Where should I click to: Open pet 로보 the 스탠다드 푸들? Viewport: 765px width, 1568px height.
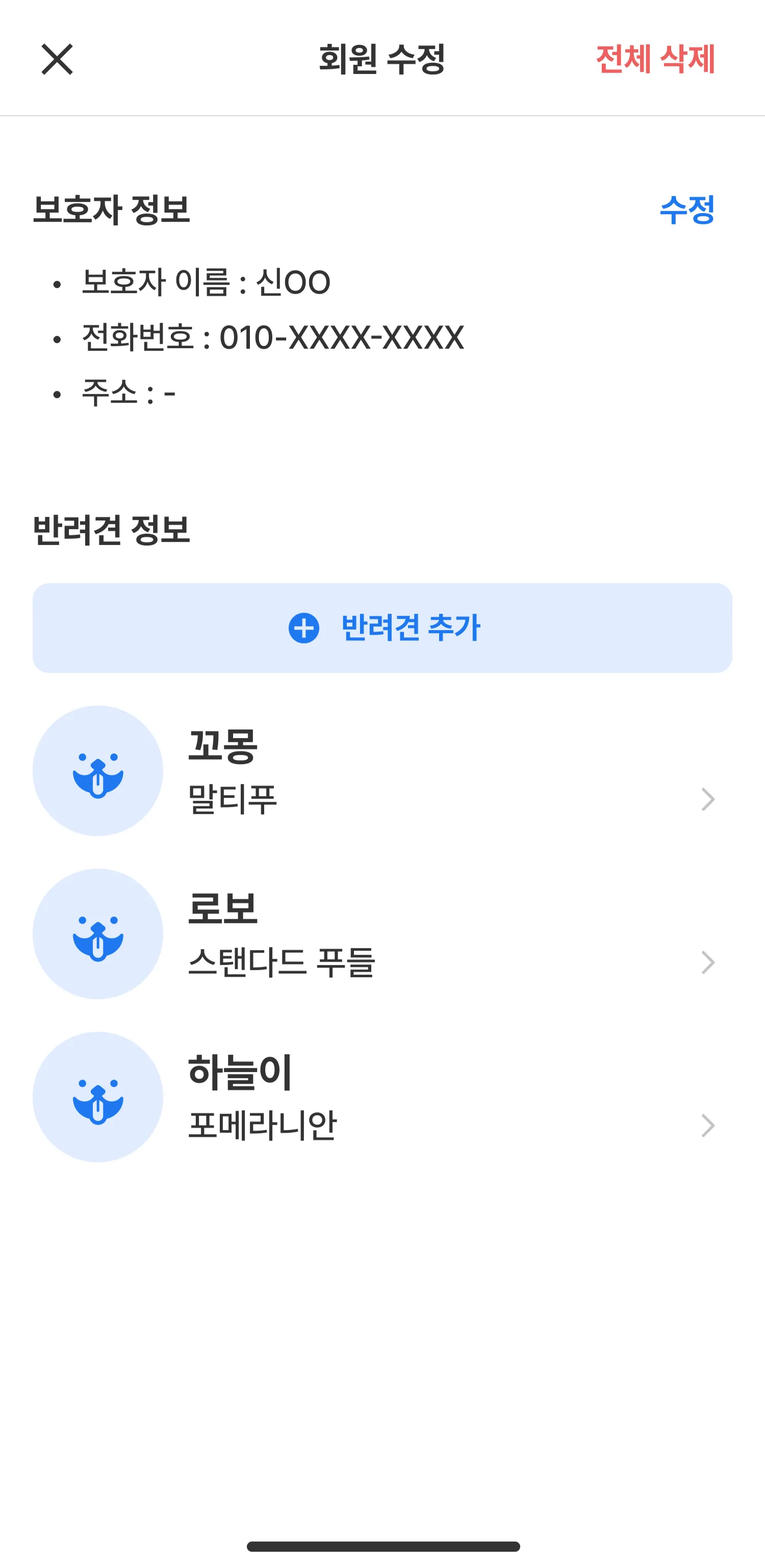coord(382,934)
